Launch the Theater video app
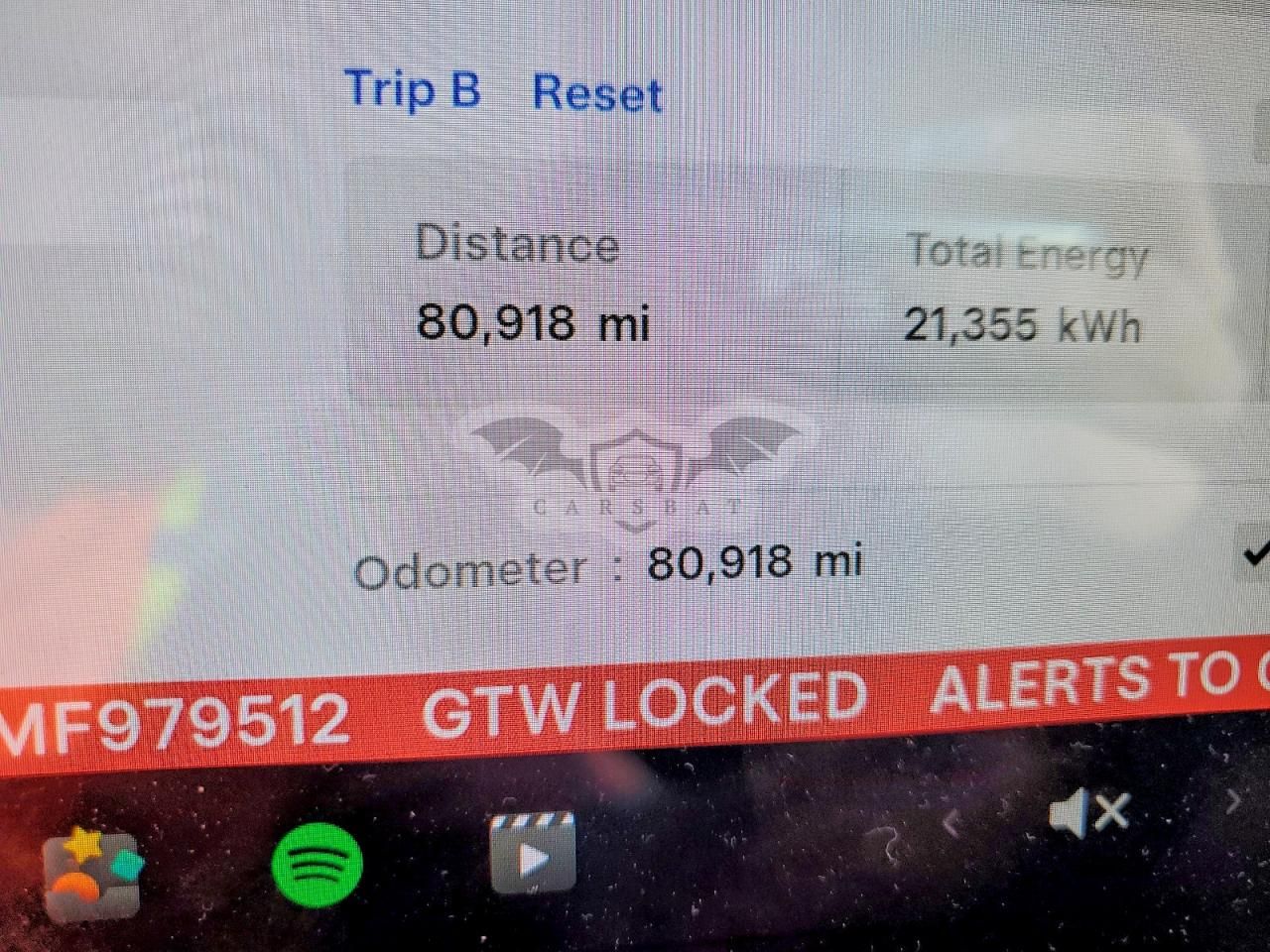Image resolution: width=1270 pixels, height=952 pixels. [x=533, y=852]
